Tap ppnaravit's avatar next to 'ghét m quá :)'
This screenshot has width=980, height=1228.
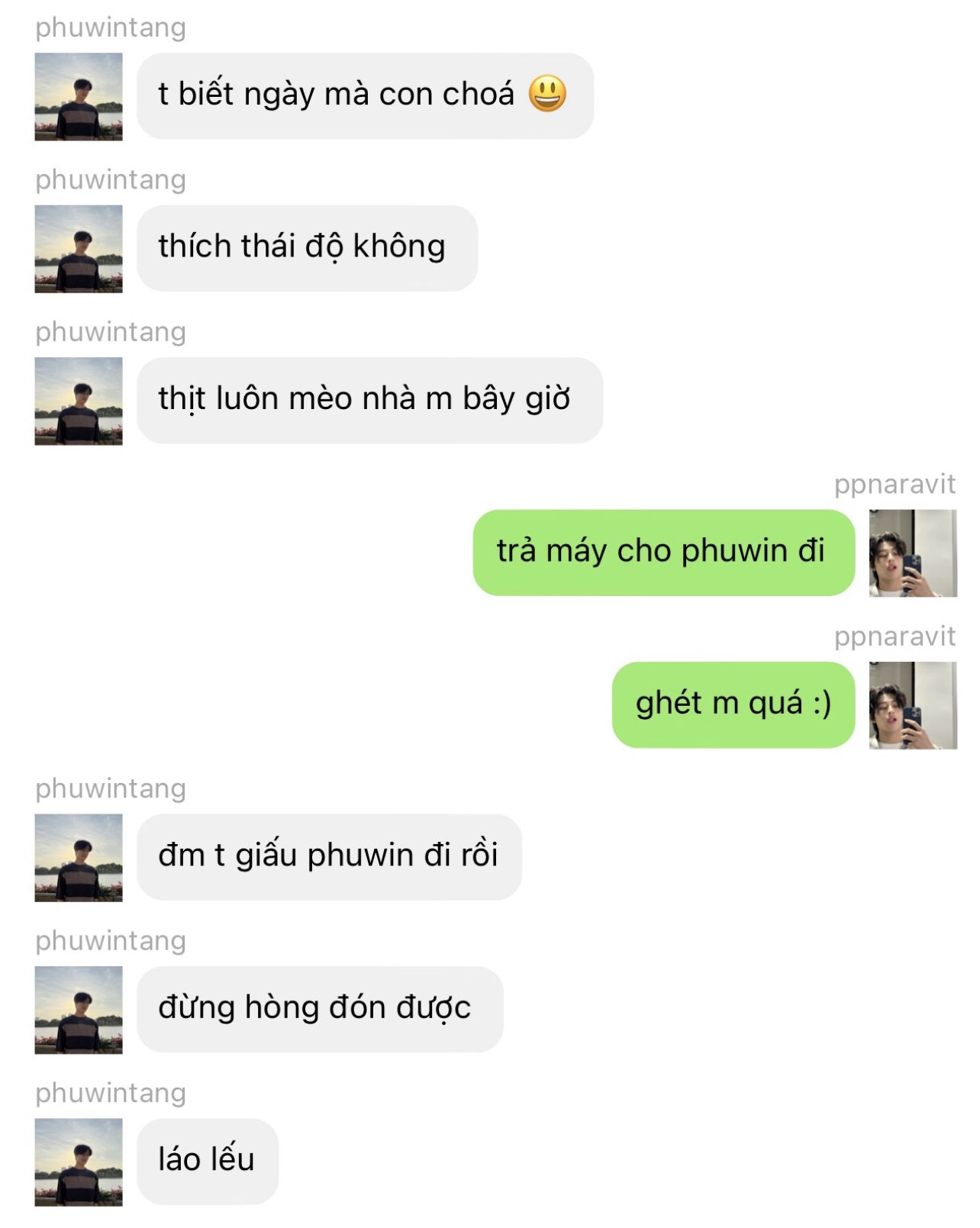[913, 705]
